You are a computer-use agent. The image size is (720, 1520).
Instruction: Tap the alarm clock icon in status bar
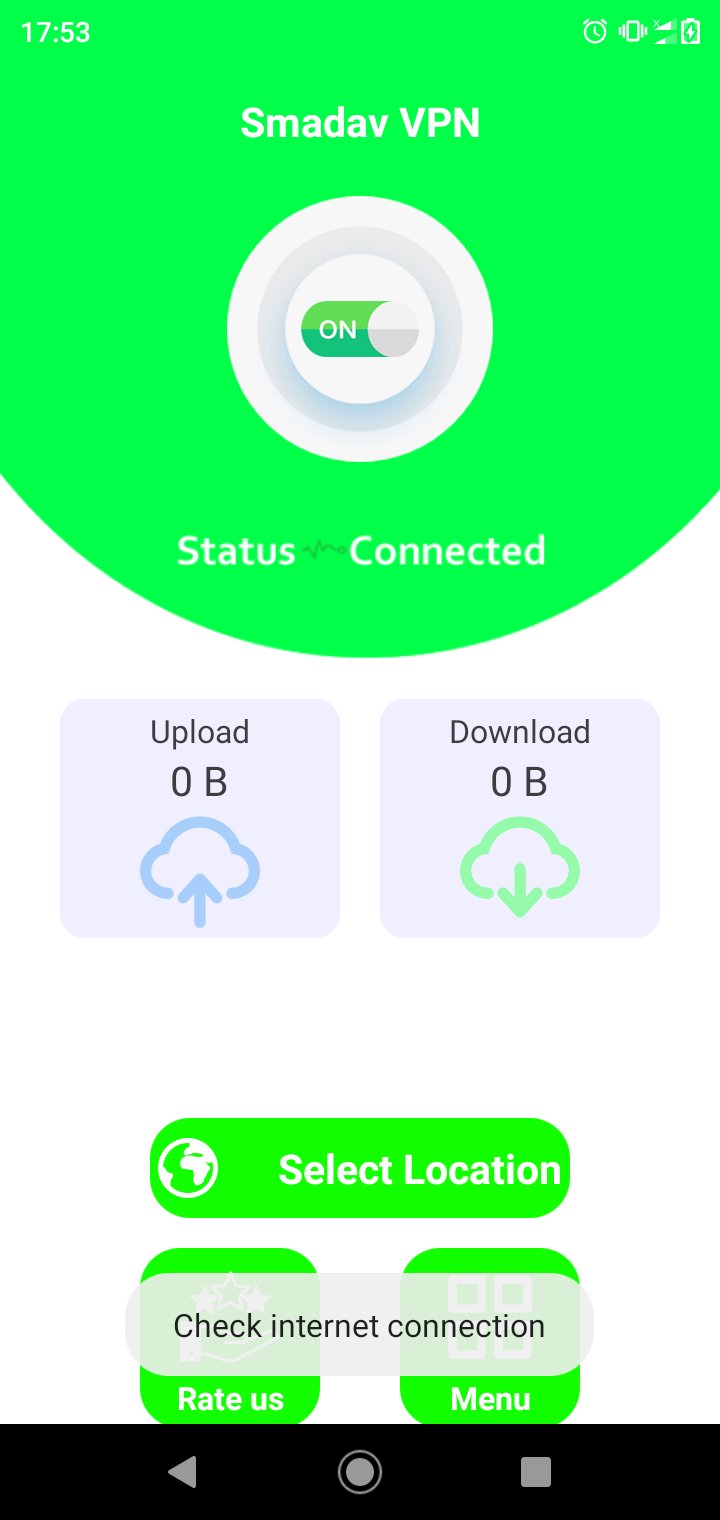pyautogui.click(x=594, y=32)
